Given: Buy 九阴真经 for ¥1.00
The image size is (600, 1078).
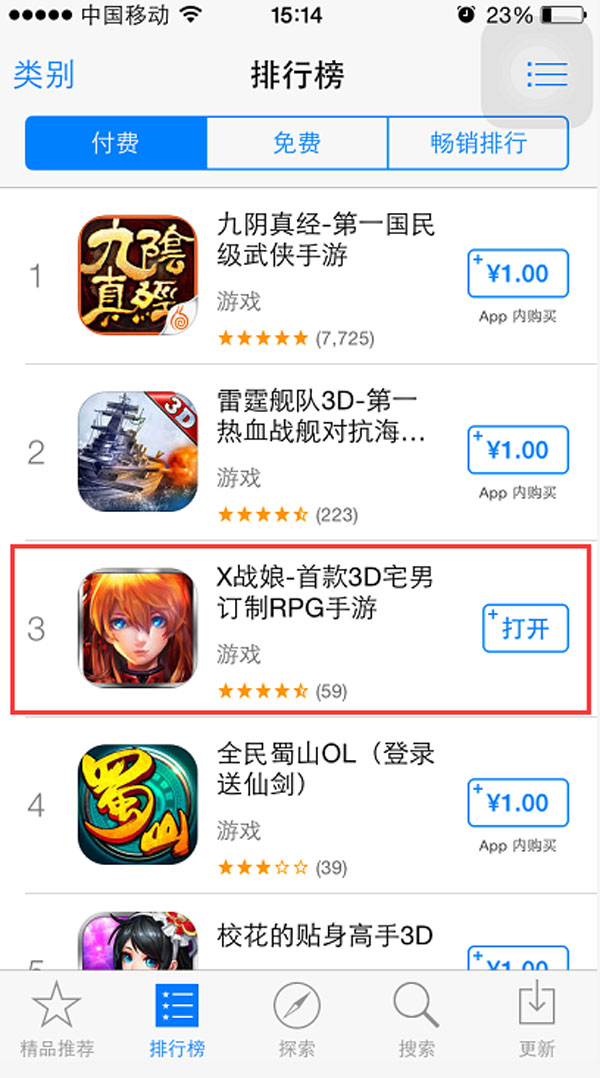Looking at the screenshot, I should [x=518, y=274].
